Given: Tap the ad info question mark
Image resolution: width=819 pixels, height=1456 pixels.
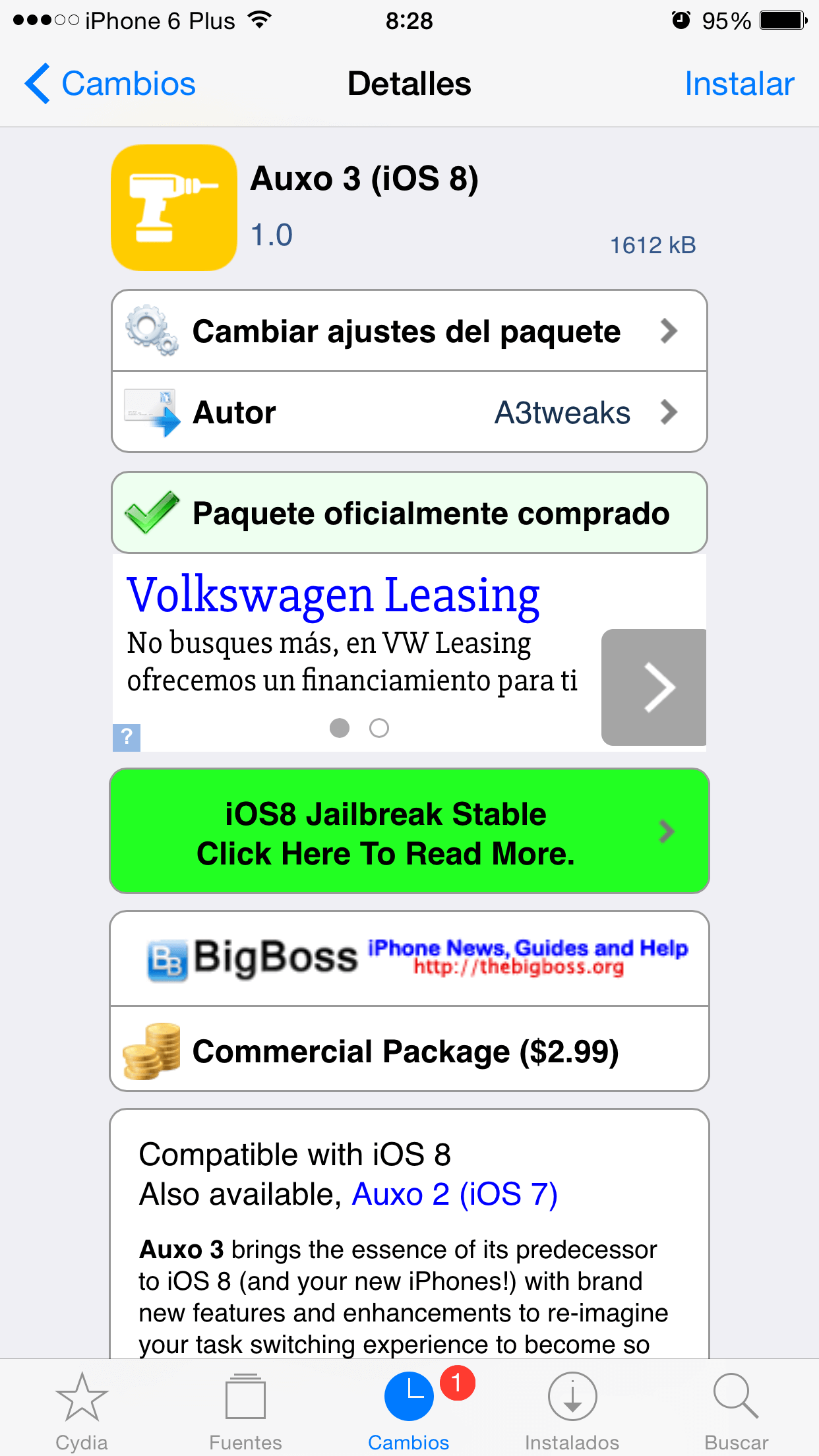Looking at the screenshot, I should pyautogui.click(x=127, y=737).
